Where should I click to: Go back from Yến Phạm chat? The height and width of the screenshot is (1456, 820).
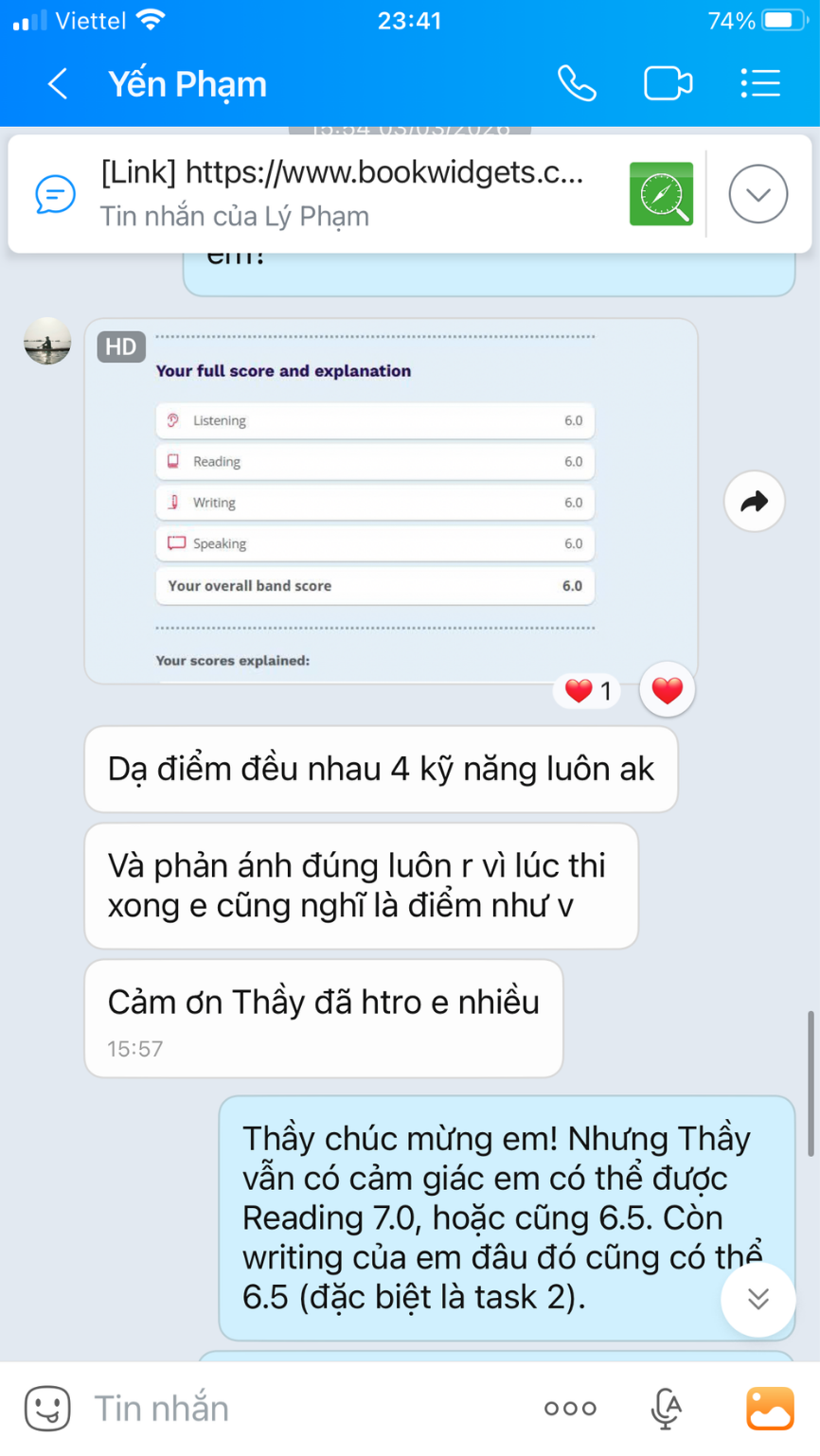tap(58, 84)
